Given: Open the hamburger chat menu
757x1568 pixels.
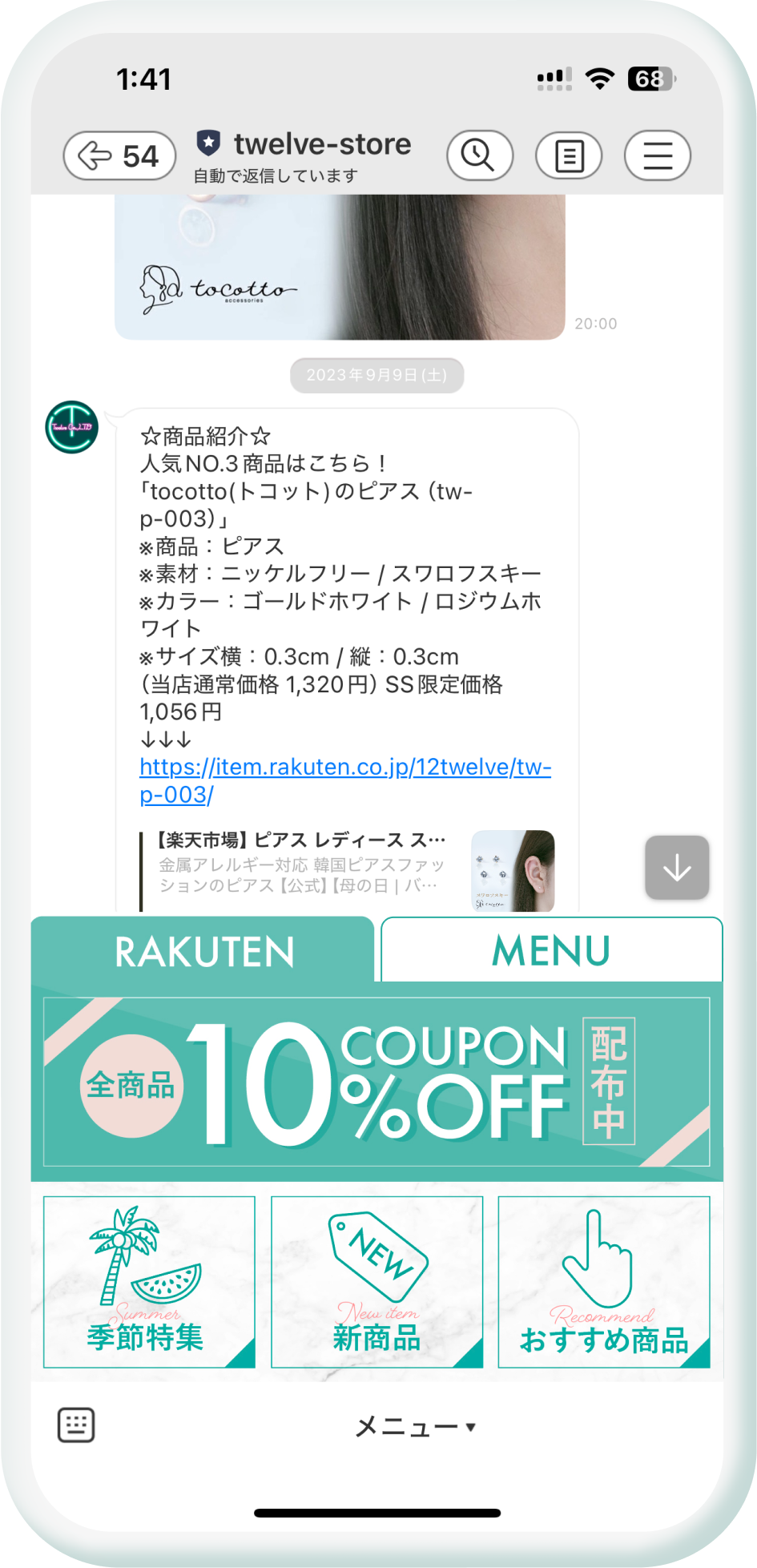Looking at the screenshot, I should 657,155.
